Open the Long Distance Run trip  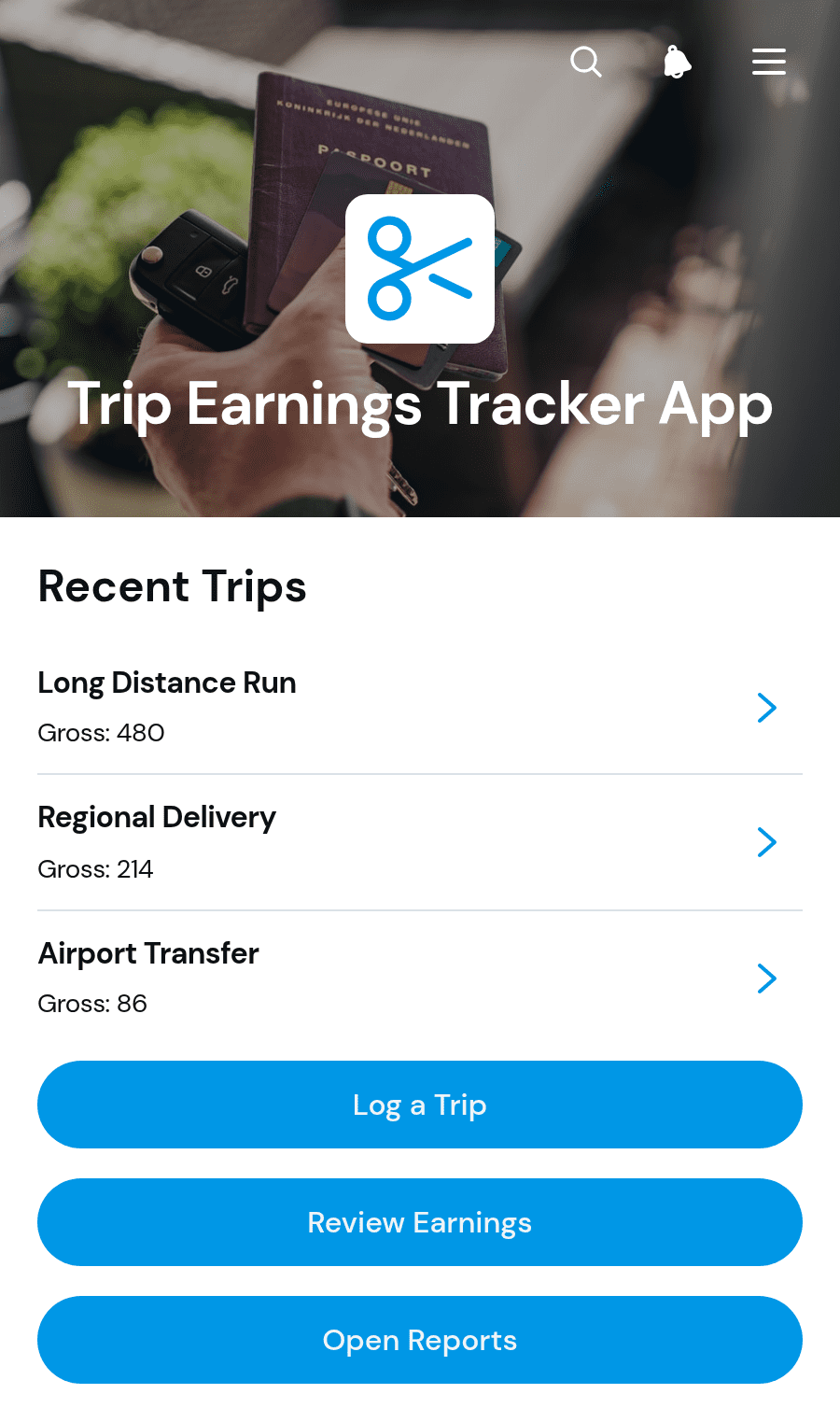point(420,707)
